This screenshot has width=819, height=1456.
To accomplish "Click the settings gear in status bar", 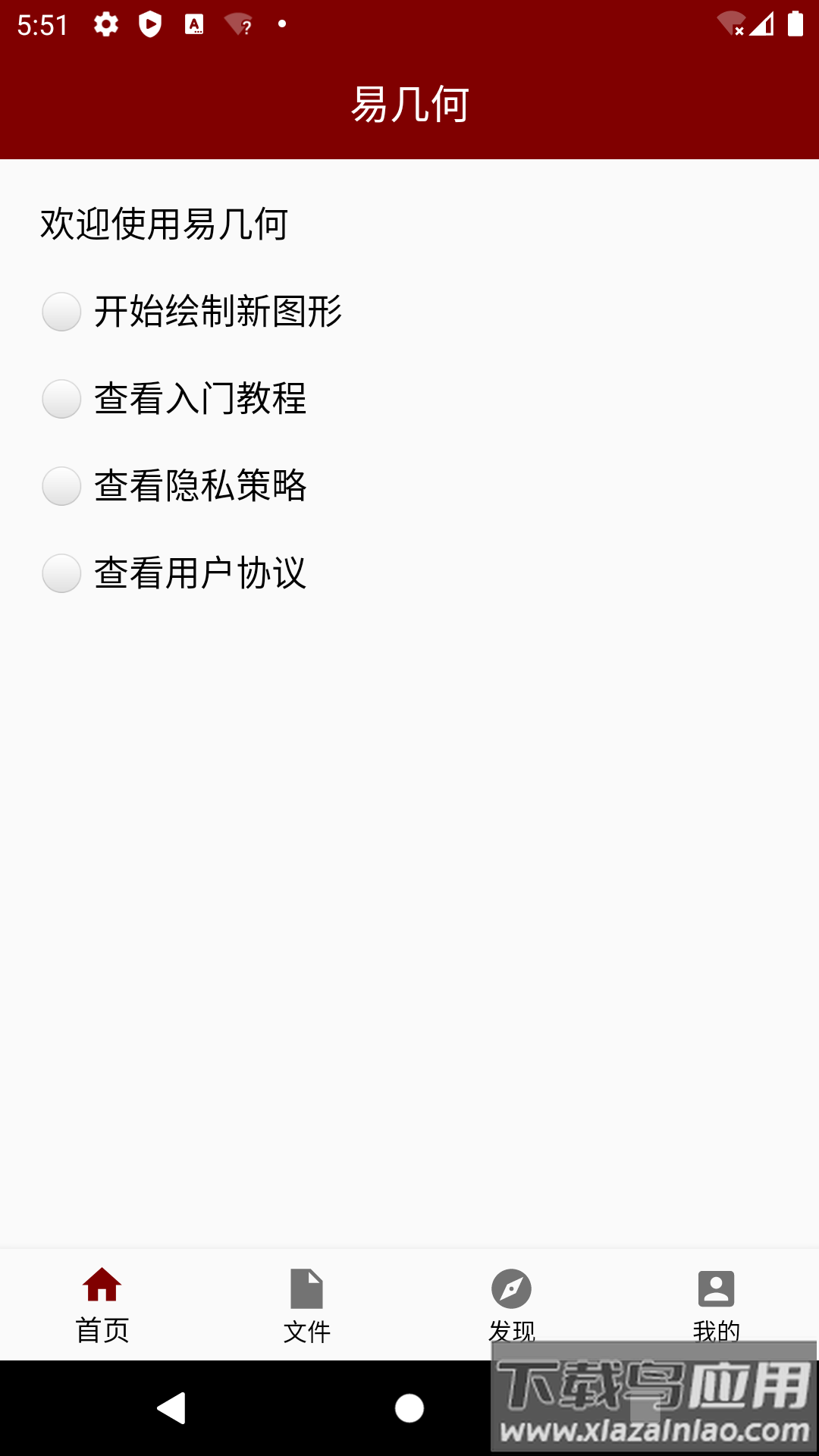I will pyautogui.click(x=105, y=23).
